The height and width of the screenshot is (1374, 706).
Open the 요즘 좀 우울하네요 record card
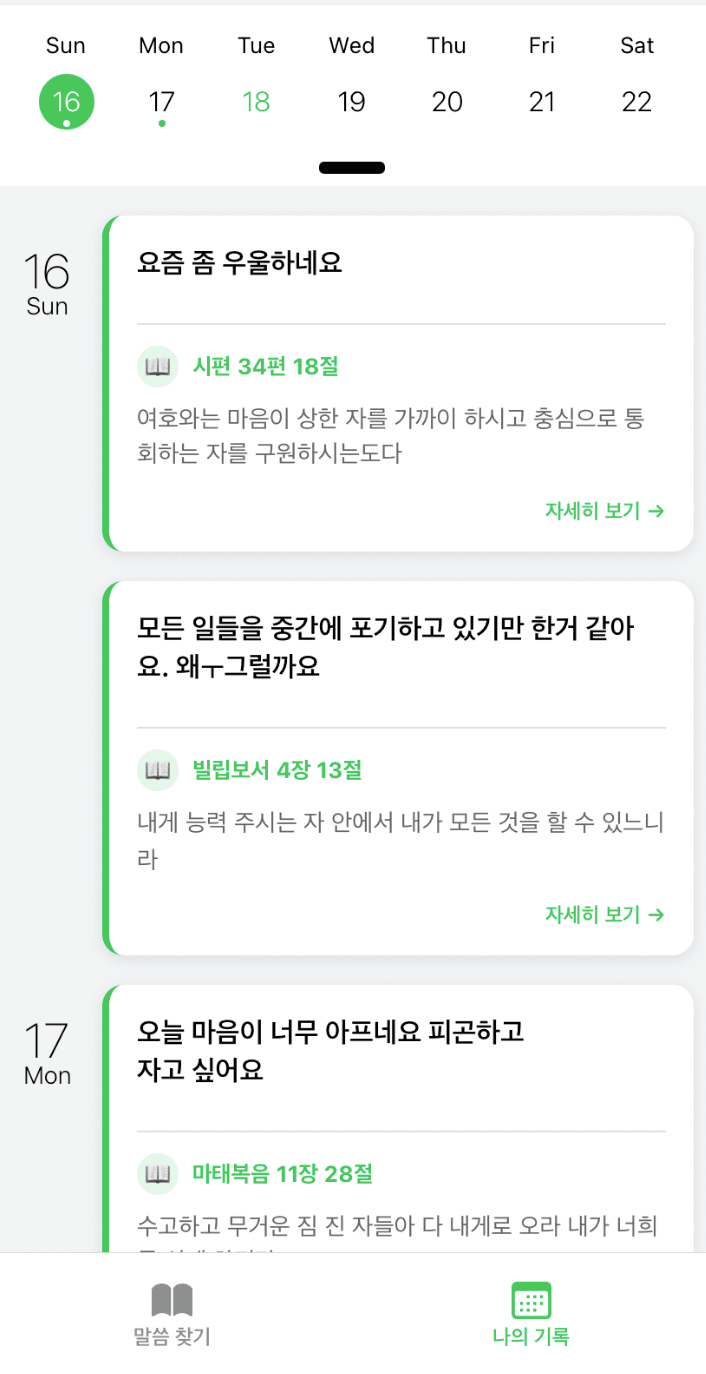[400, 264]
